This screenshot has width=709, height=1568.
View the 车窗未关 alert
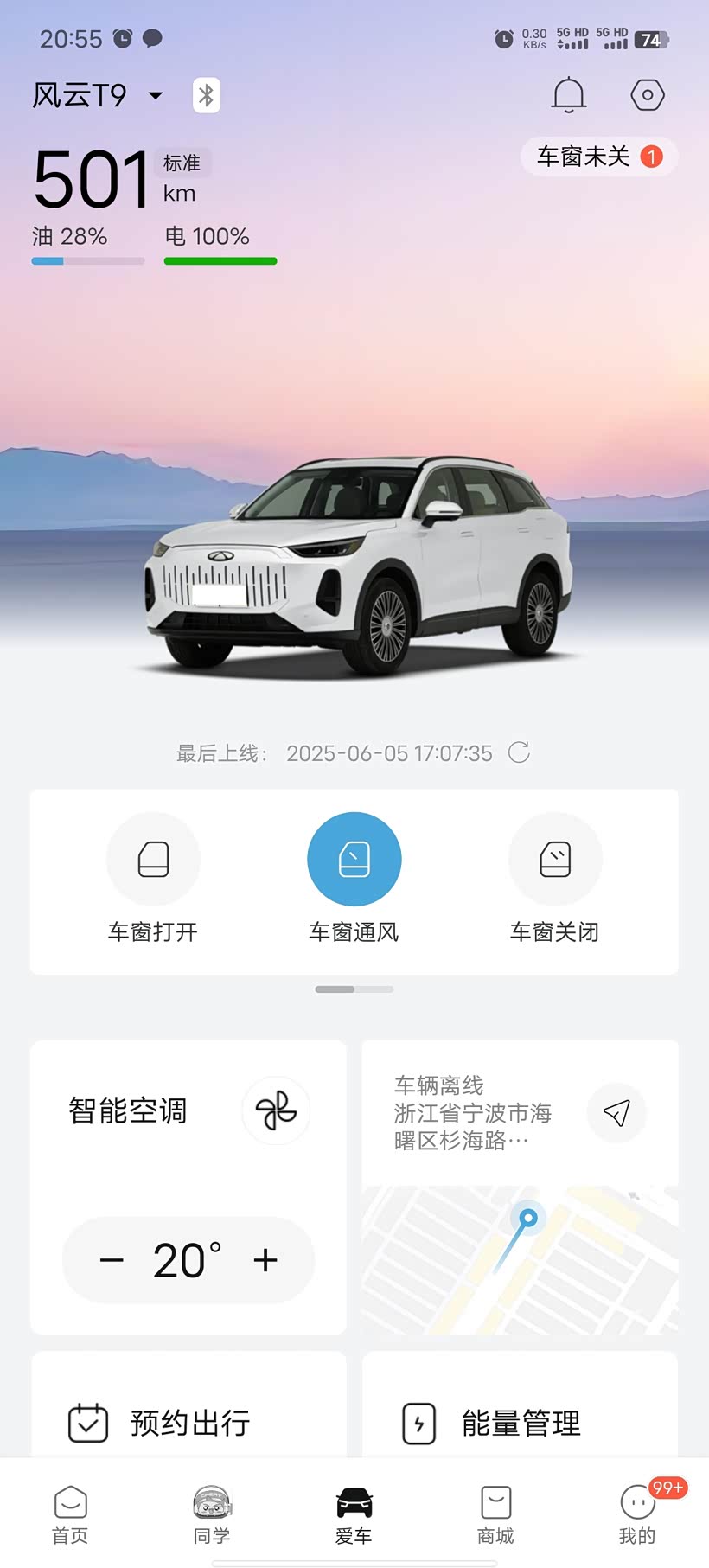(x=598, y=157)
